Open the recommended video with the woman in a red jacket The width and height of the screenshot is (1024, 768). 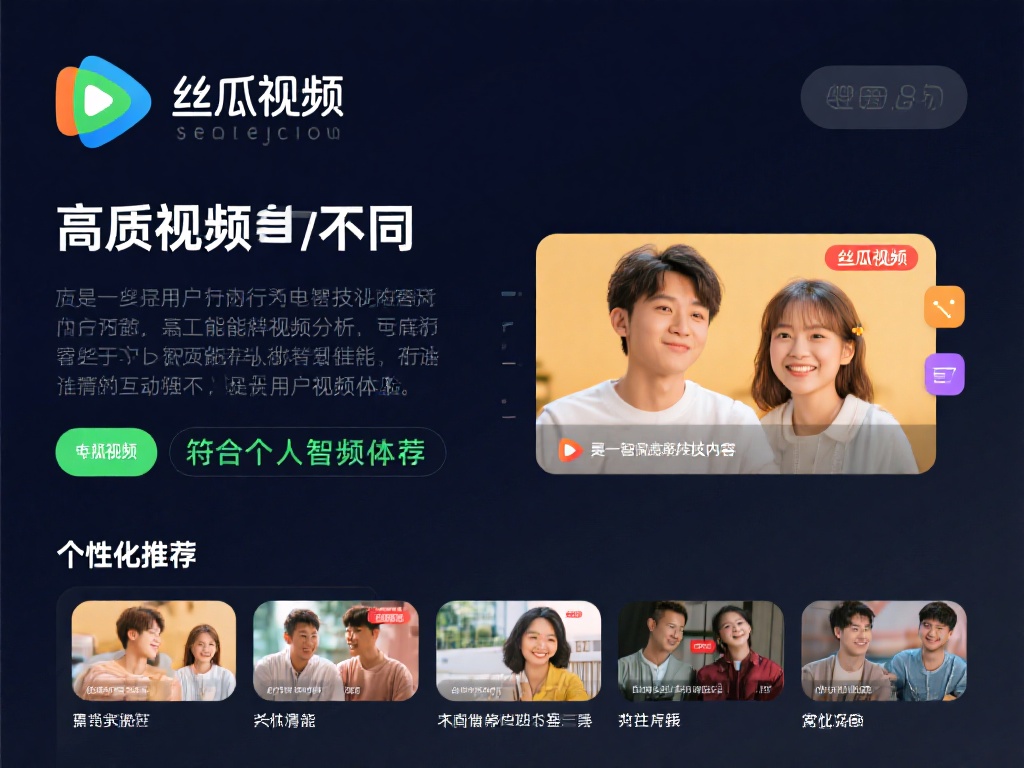pyautogui.click(x=701, y=651)
